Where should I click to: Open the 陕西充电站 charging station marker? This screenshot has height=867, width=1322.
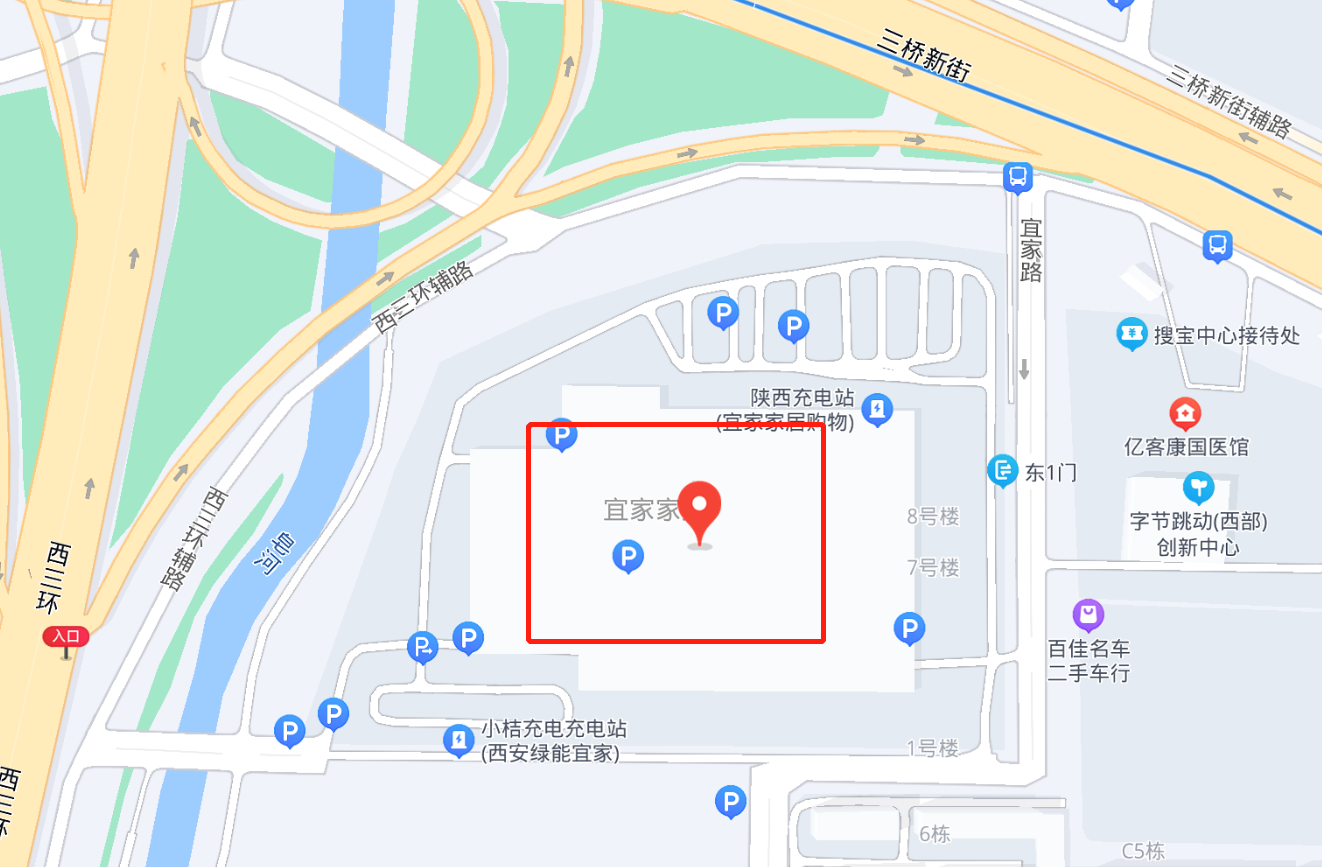coord(877,408)
